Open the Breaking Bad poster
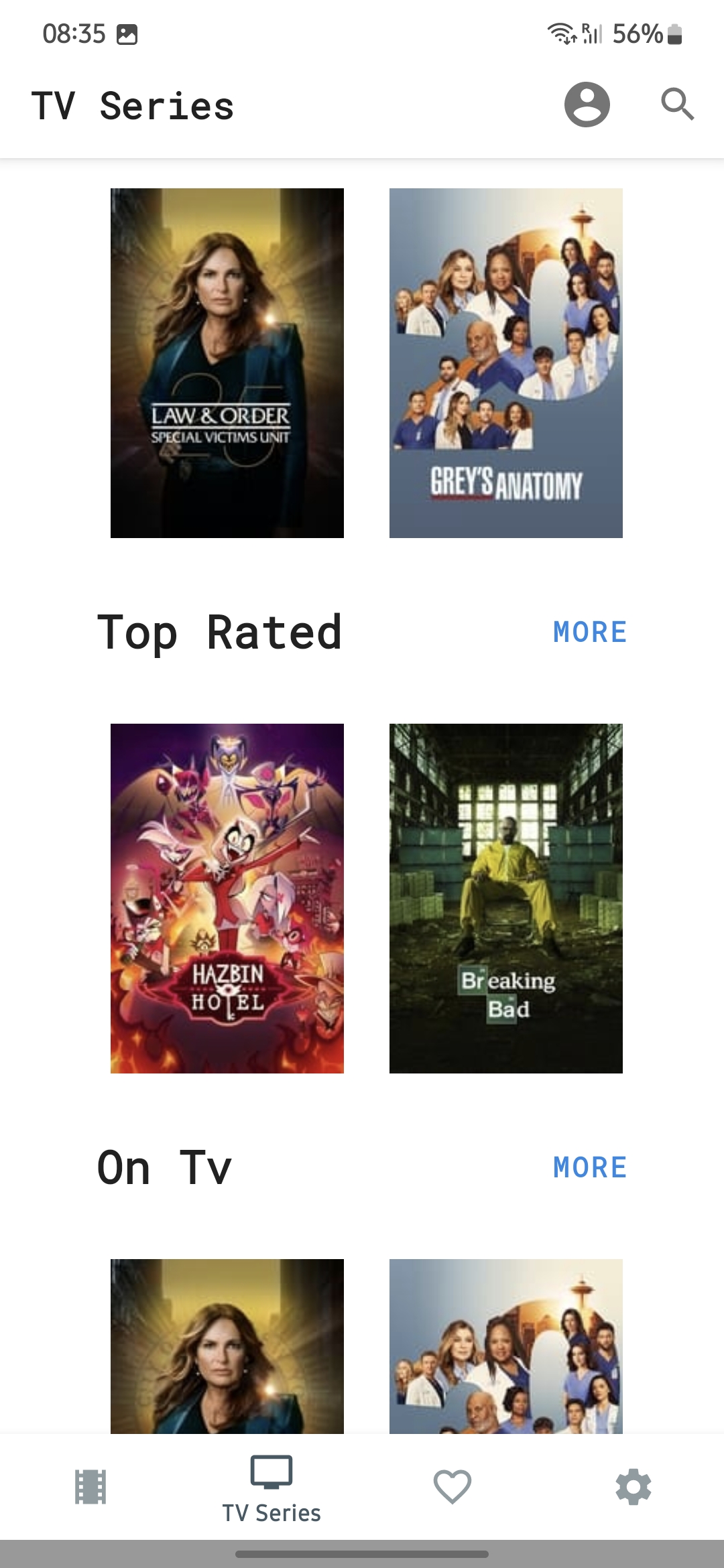Viewport: 724px width, 1568px height. coord(506,898)
